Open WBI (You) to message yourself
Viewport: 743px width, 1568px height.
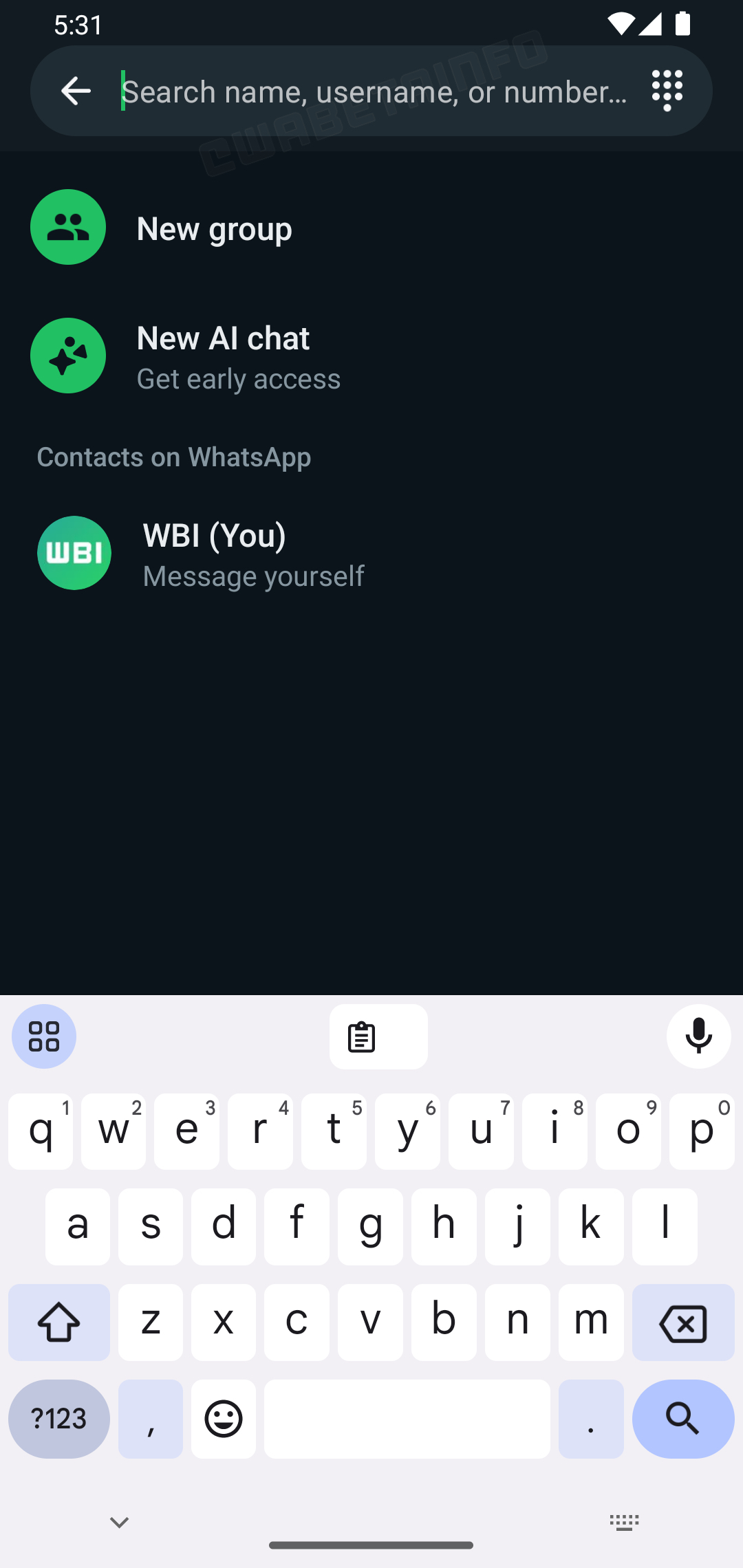[x=215, y=554]
